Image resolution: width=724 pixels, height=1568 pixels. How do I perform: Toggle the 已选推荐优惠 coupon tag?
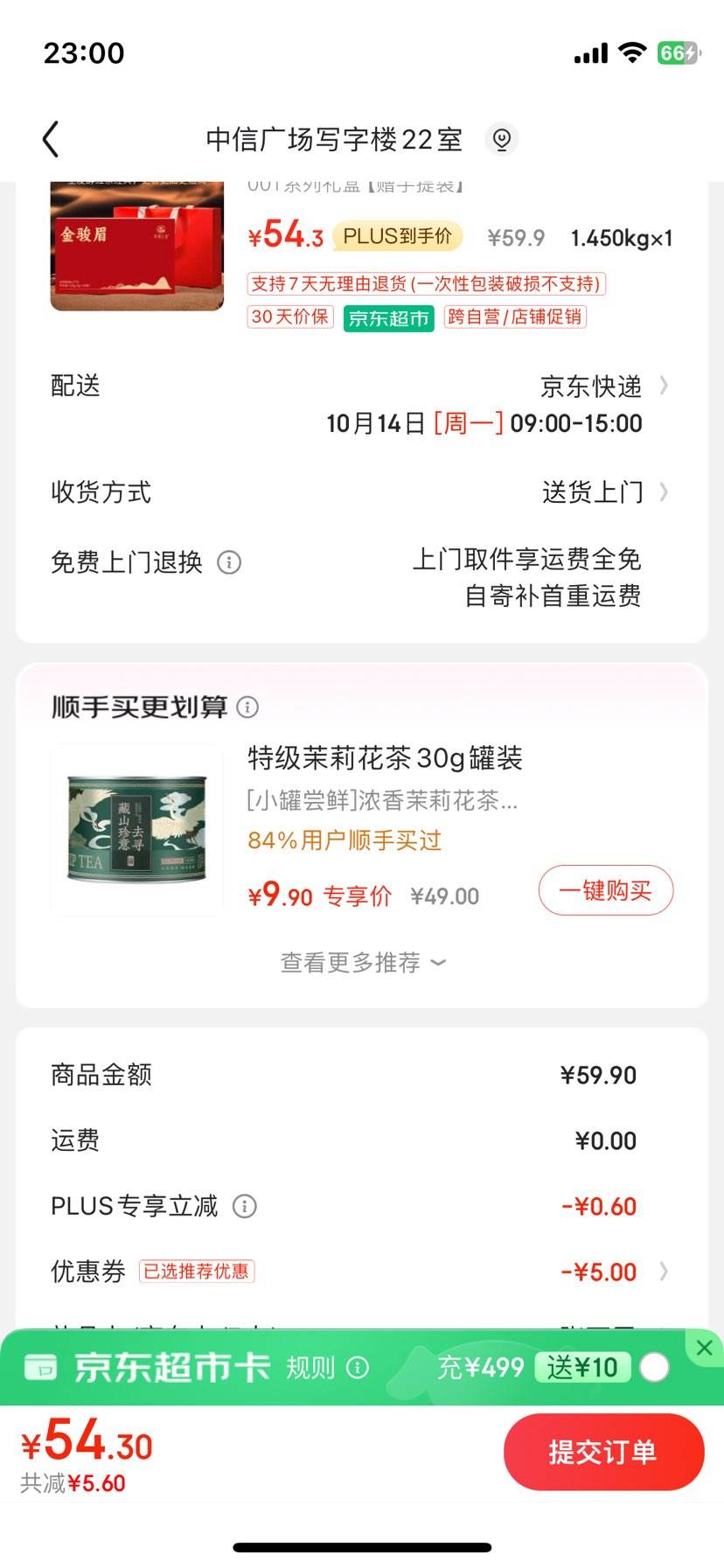198,1272
